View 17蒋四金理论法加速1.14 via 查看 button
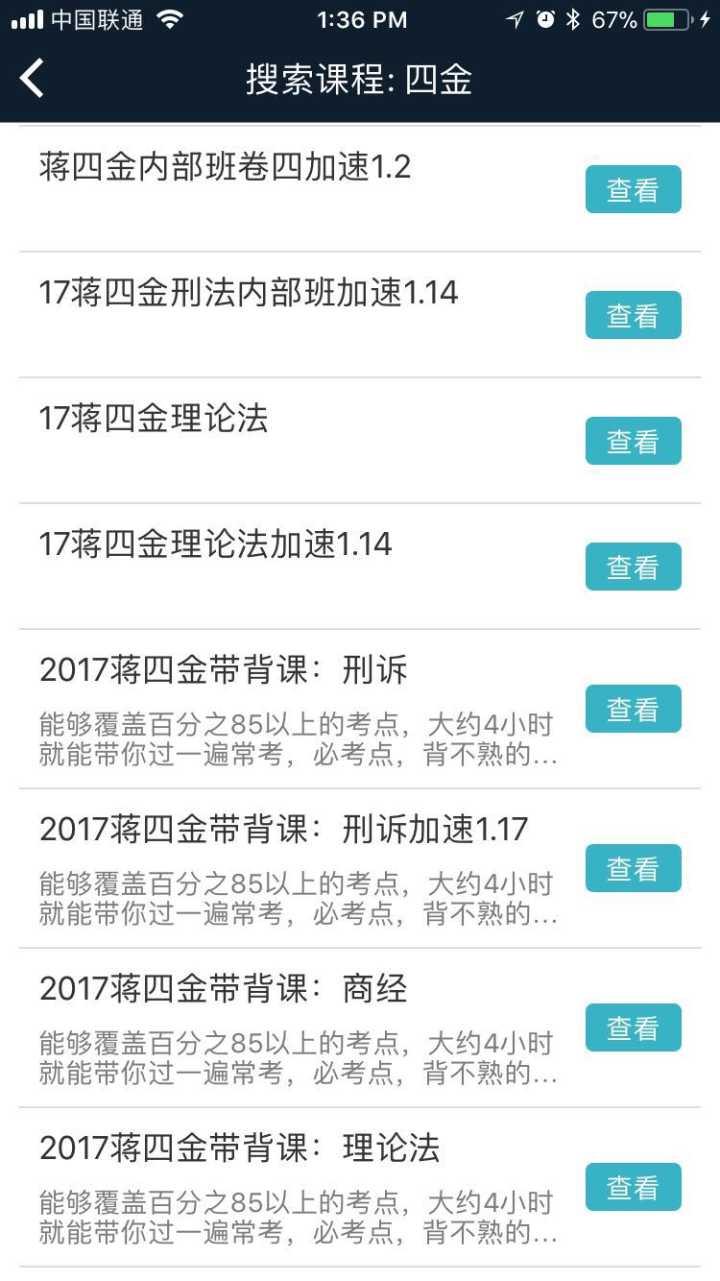The image size is (720, 1281). coord(633,566)
